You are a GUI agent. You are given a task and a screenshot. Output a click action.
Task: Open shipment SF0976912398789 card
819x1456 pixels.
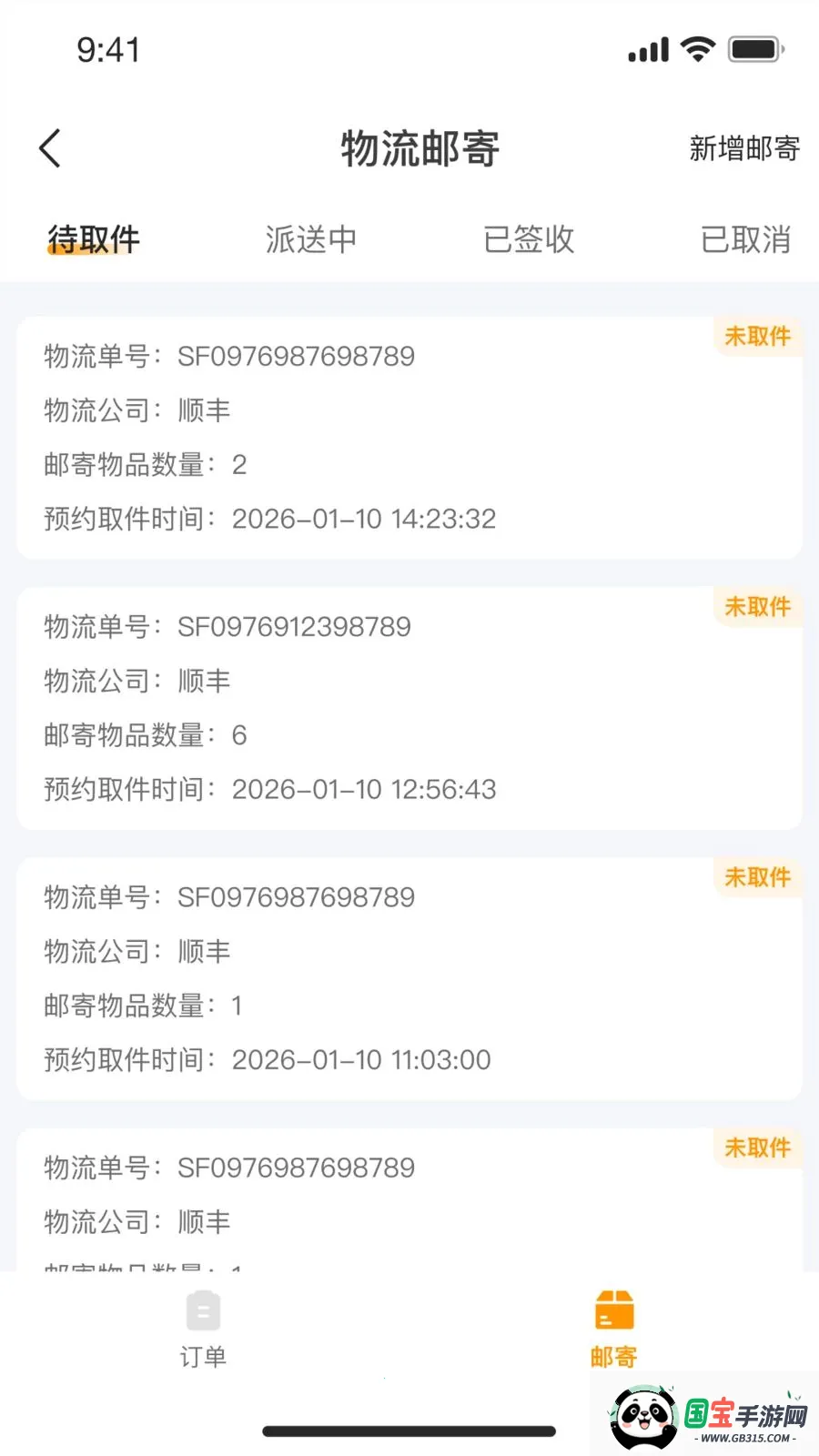coord(409,708)
